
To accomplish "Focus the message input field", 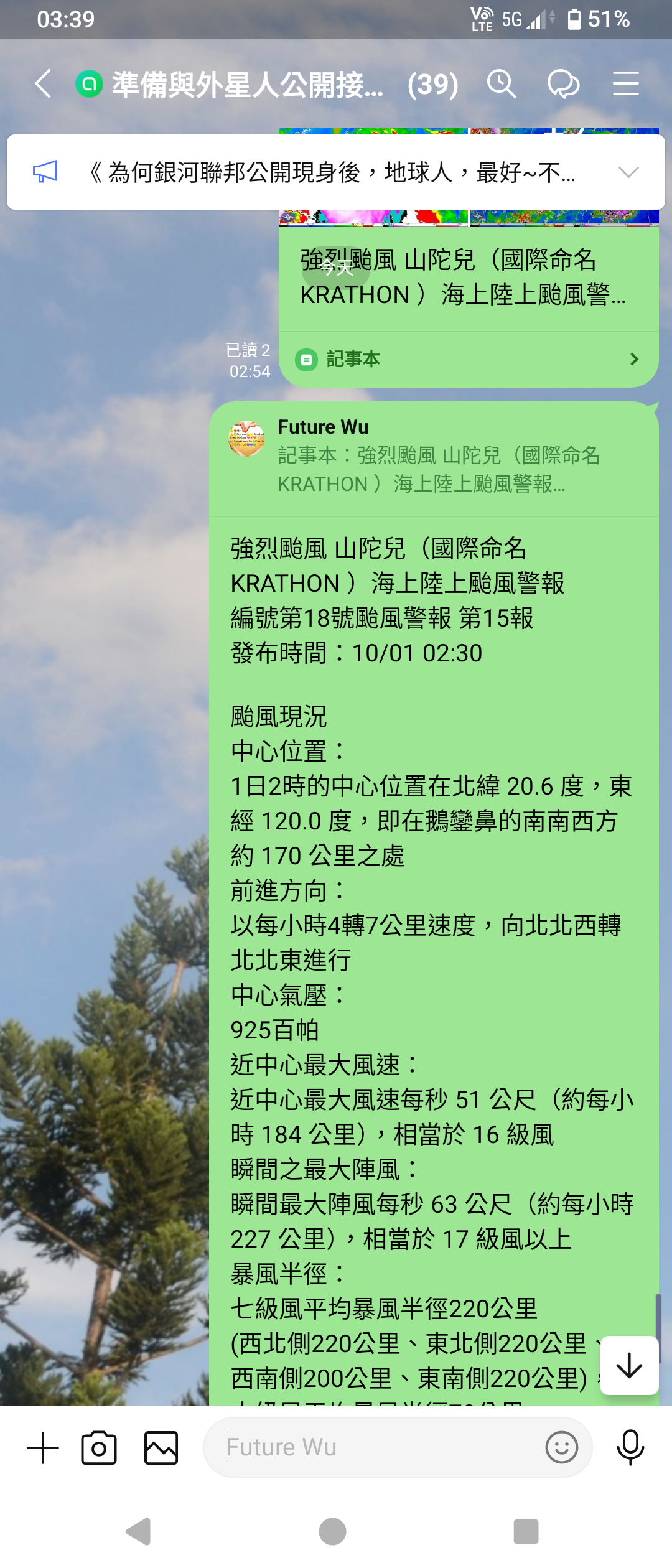I will [380, 1447].
